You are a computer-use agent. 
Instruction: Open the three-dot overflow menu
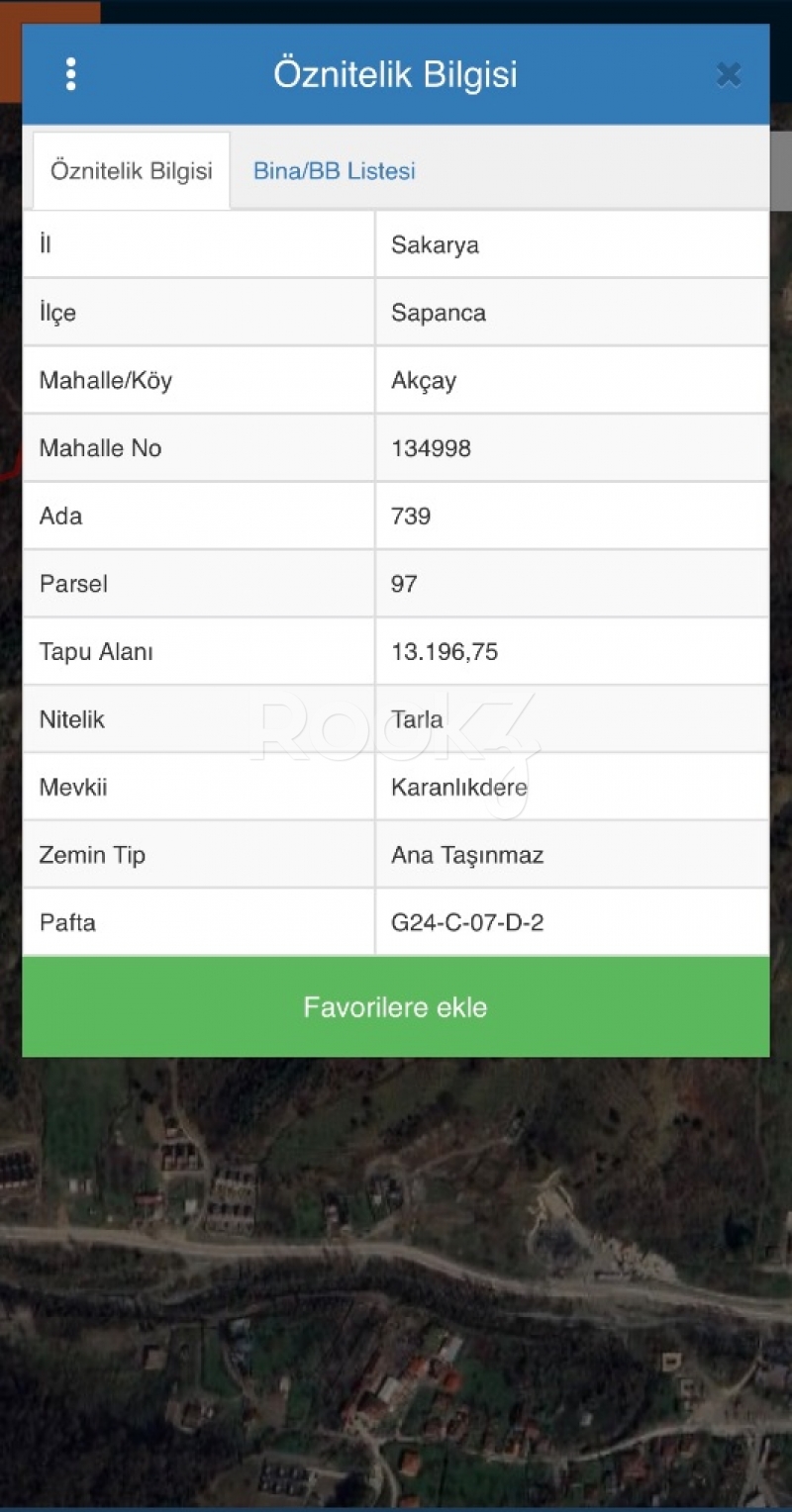pyautogui.click(x=70, y=74)
